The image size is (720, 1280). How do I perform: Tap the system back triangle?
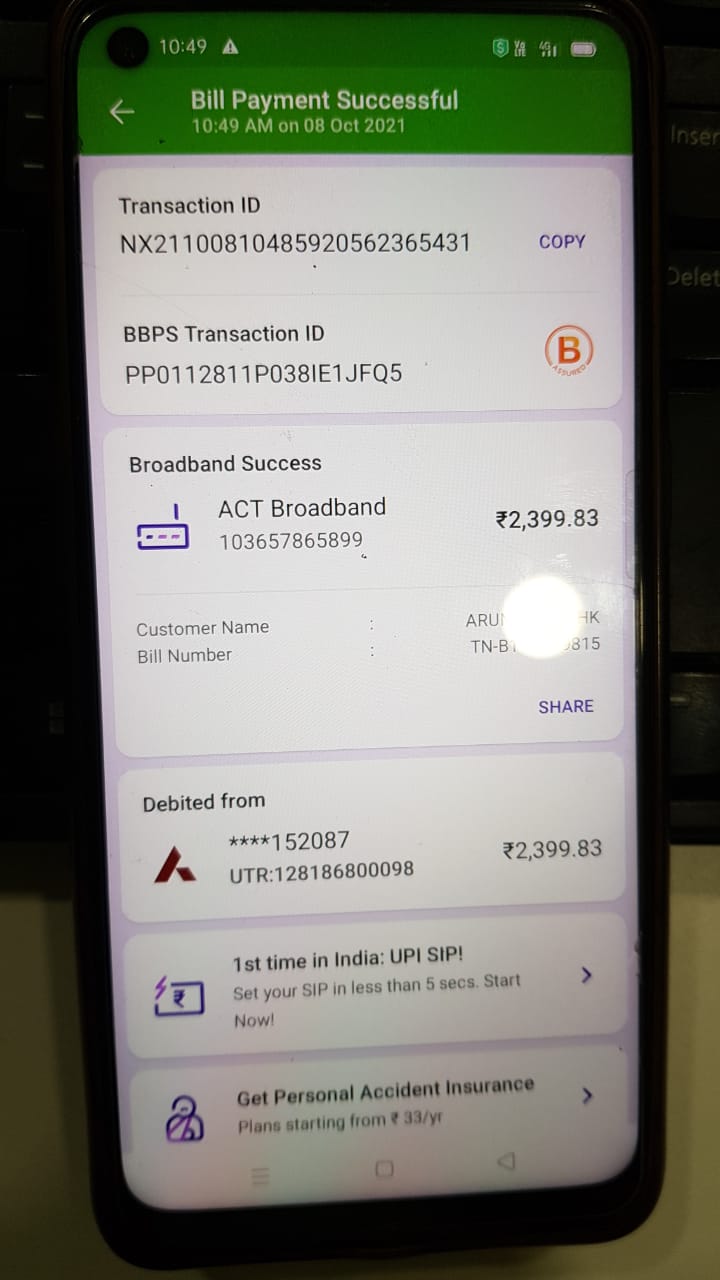pyautogui.click(x=506, y=1161)
